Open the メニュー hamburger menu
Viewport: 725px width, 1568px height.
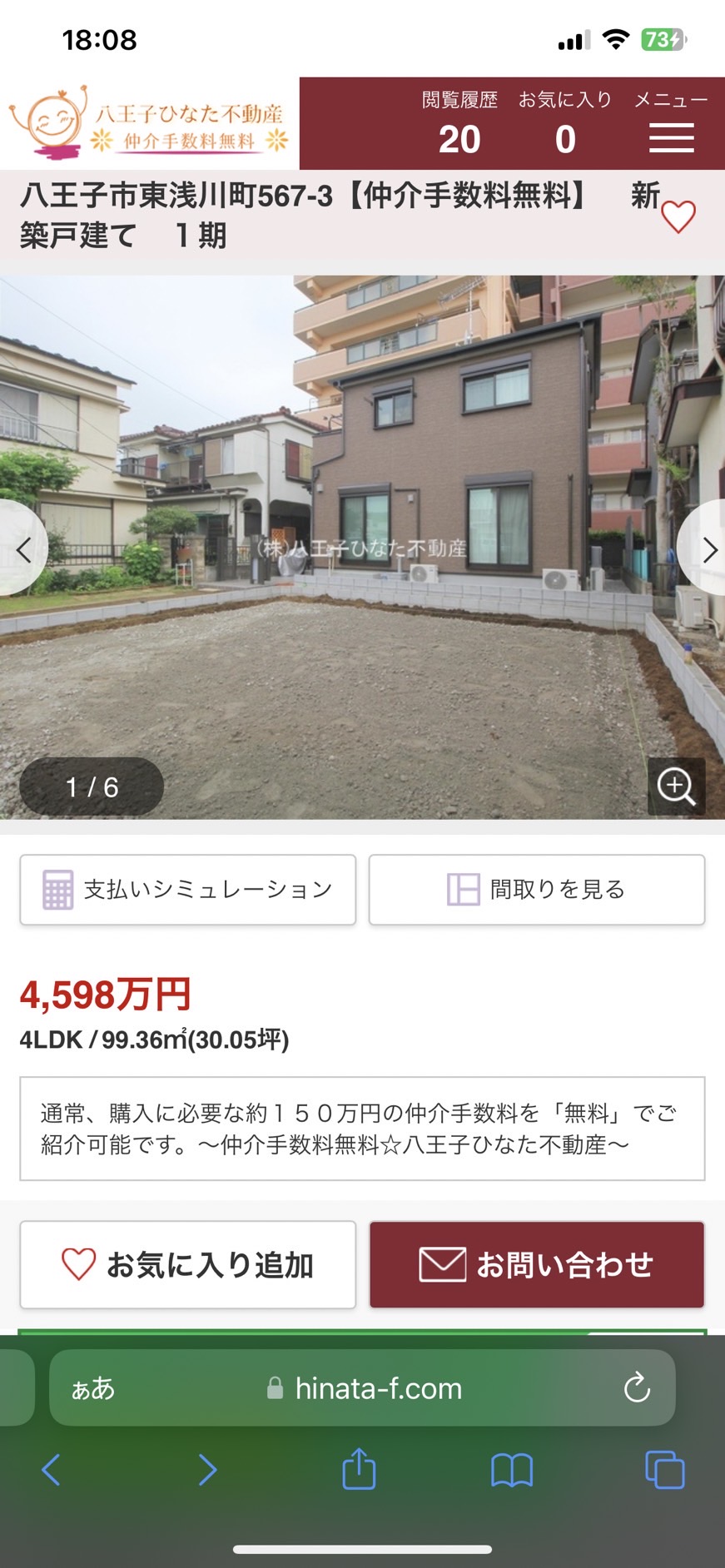pyautogui.click(x=671, y=123)
